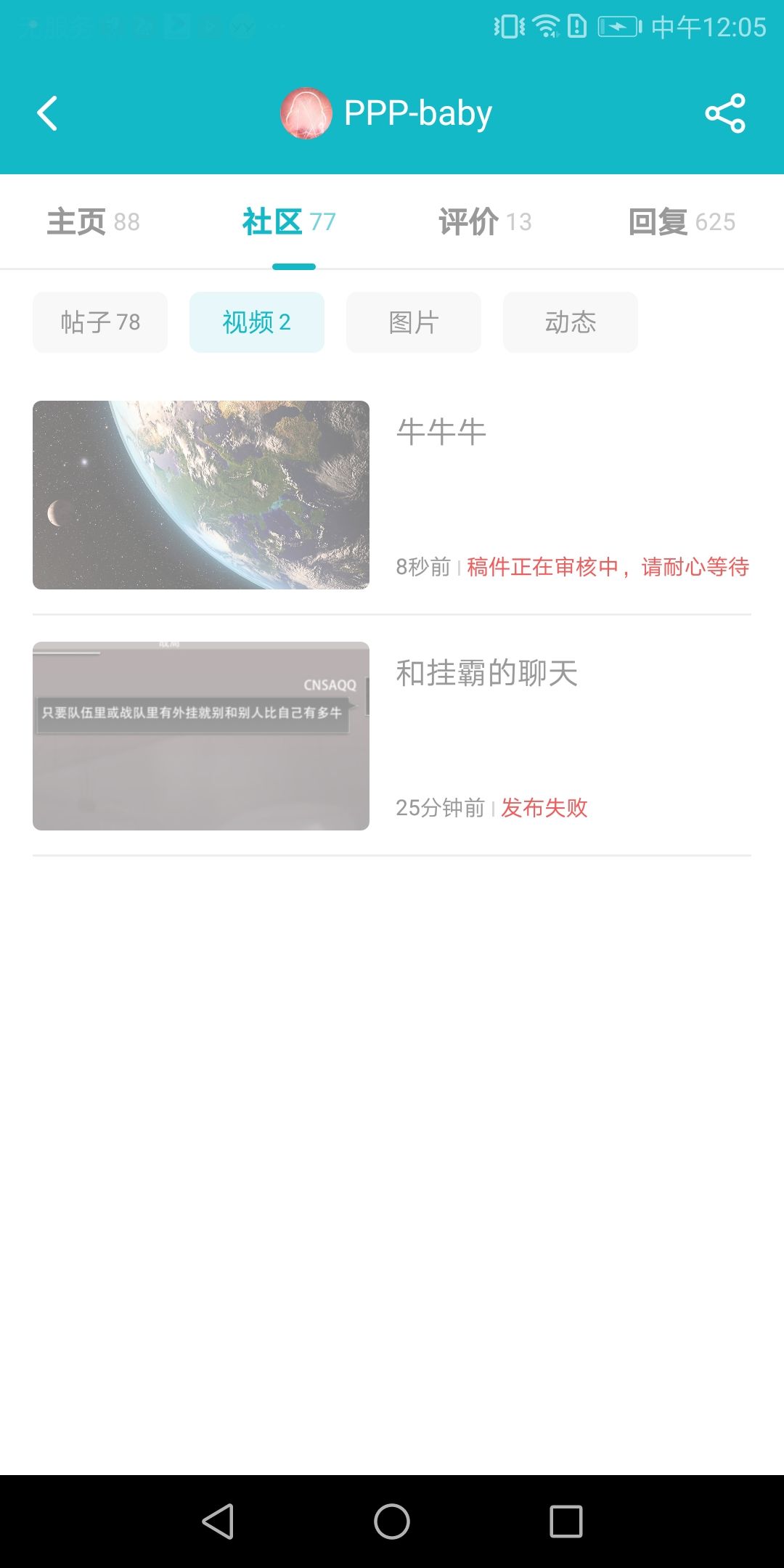This screenshot has width=784, height=1568.
Task: Share PPP-baby's profile
Action: coord(725,113)
